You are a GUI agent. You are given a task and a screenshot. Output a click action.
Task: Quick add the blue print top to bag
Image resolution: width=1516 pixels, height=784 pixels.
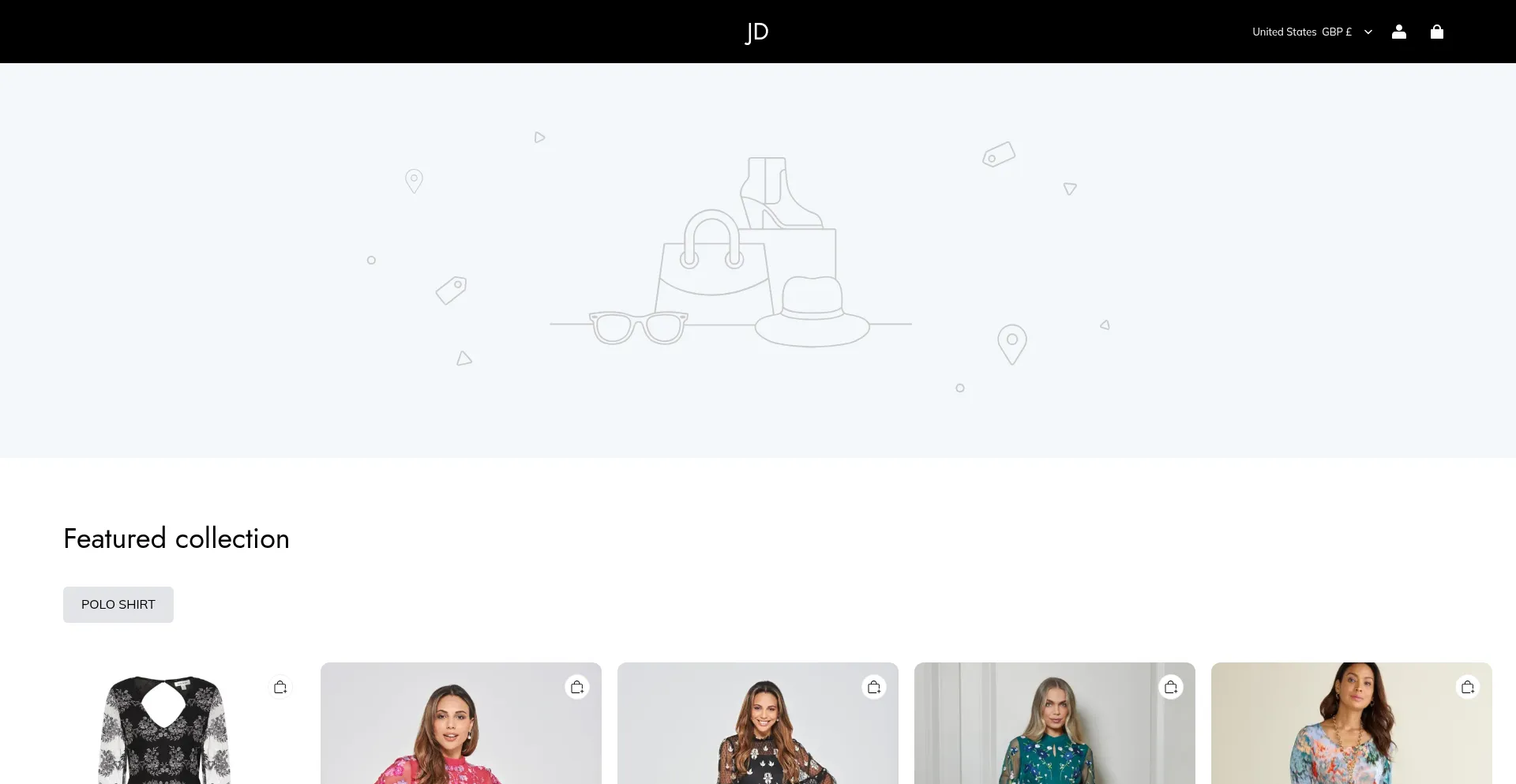(x=1468, y=687)
